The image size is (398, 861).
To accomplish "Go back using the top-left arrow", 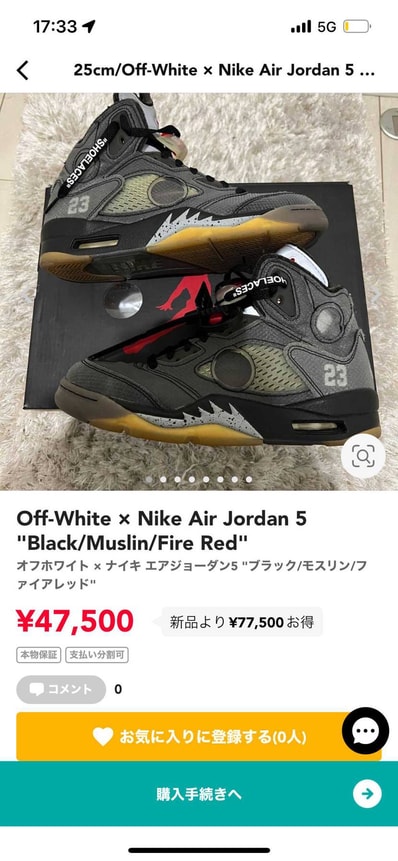I will tap(23, 71).
